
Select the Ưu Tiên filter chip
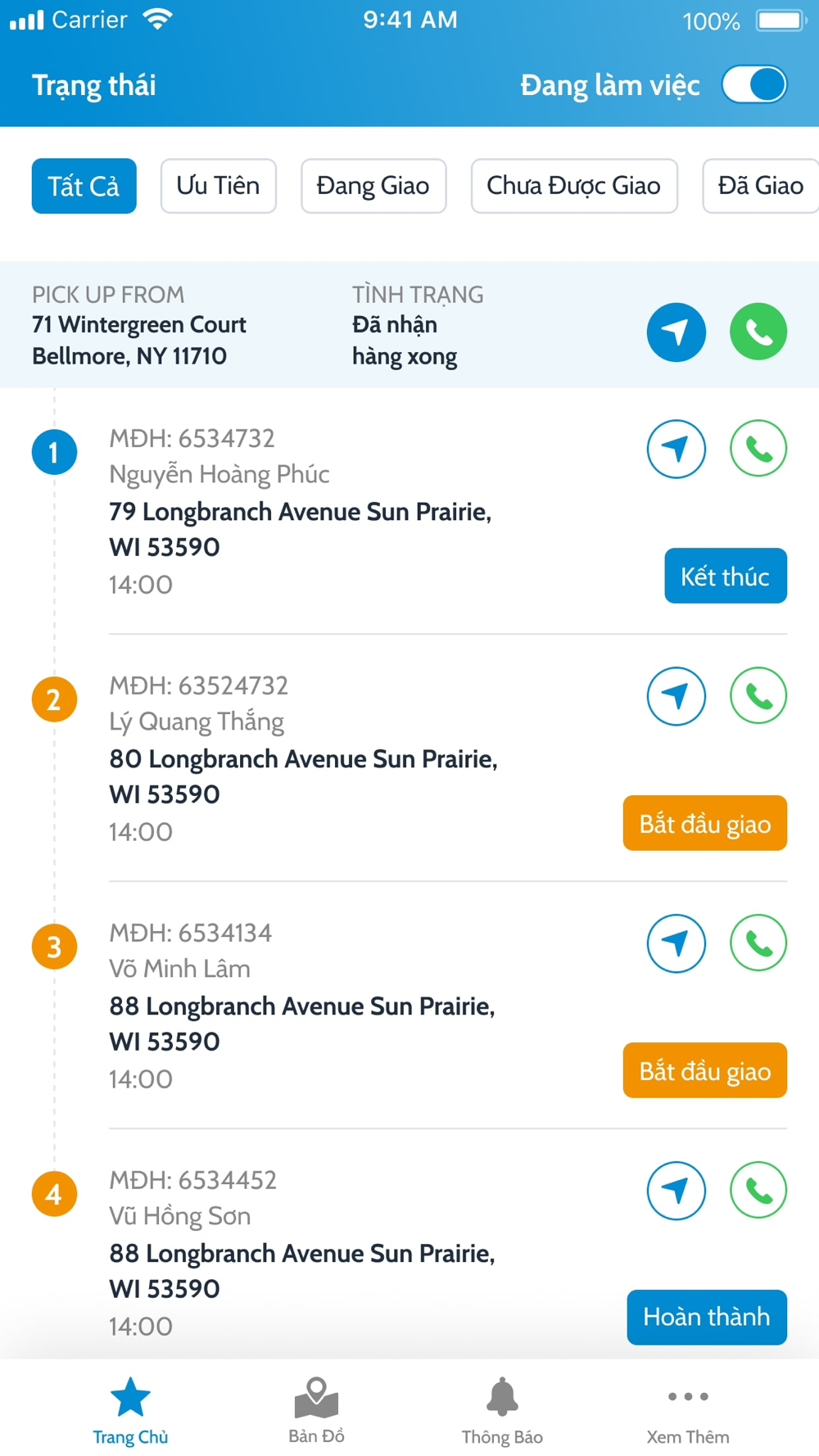click(x=218, y=186)
